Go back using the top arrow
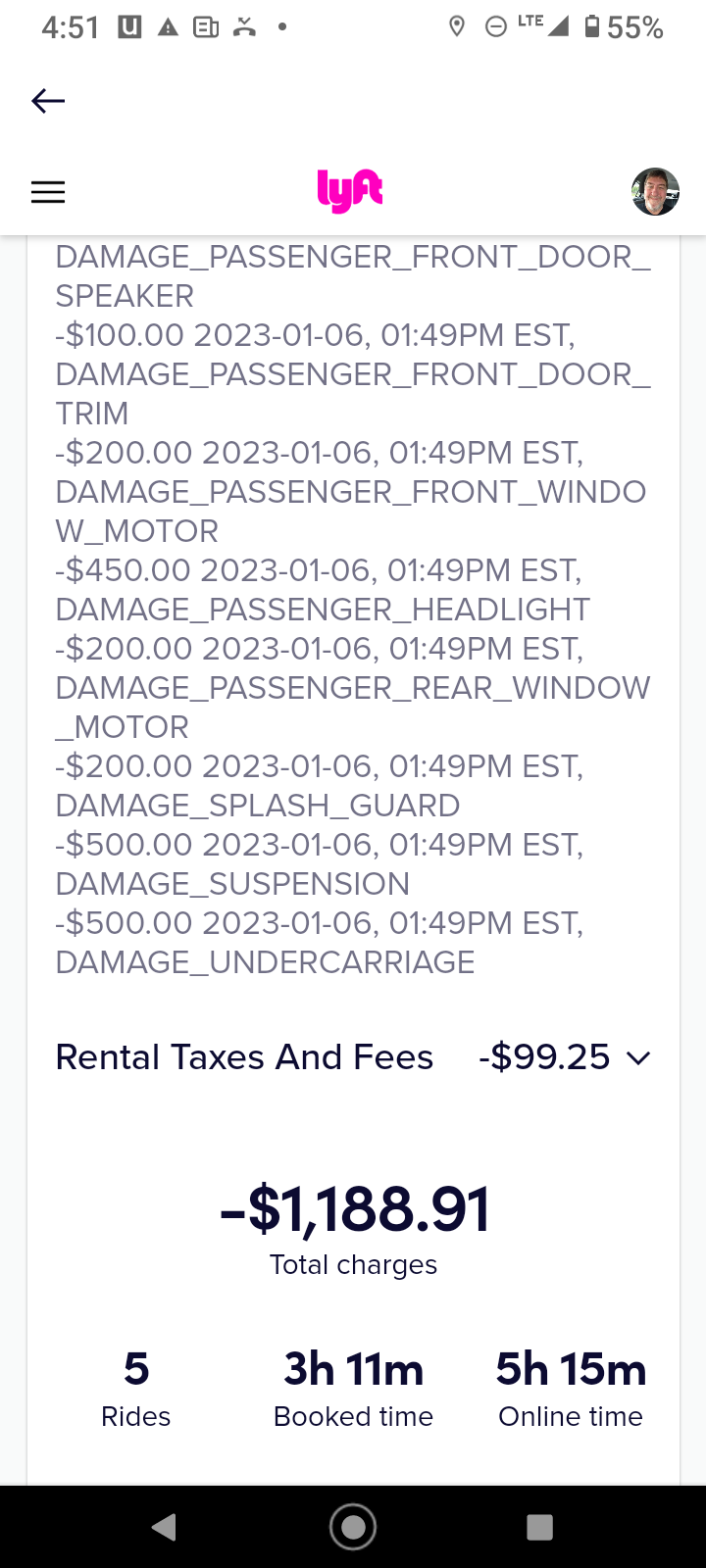706x1568 pixels. click(48, 101)
